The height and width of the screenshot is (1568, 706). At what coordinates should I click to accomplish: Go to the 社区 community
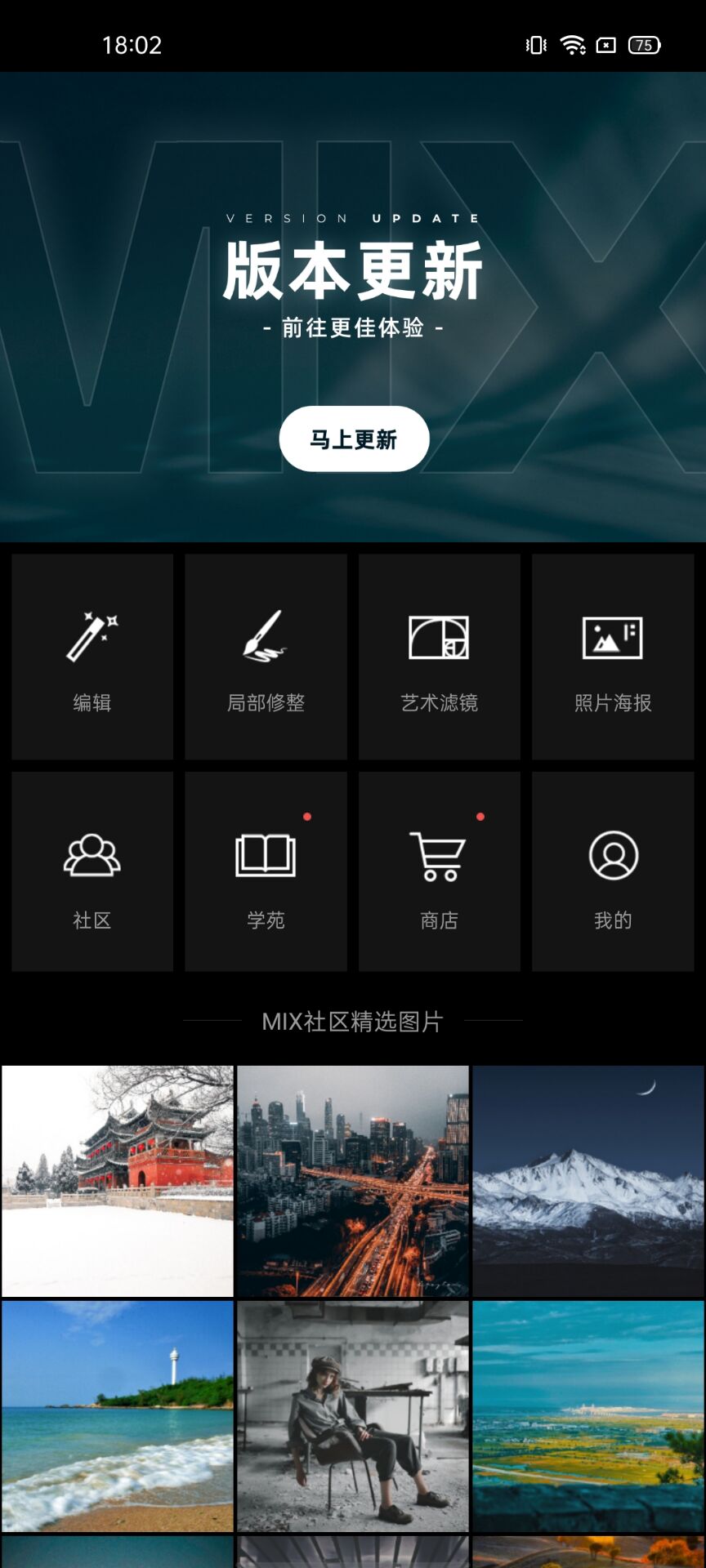tap(92, 871)
